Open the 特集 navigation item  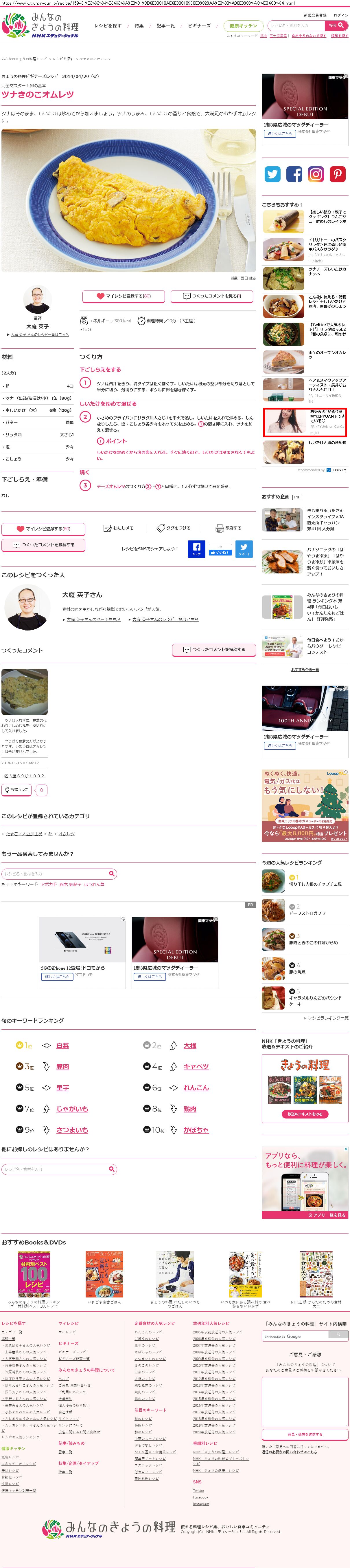click(x=139, y=25)
